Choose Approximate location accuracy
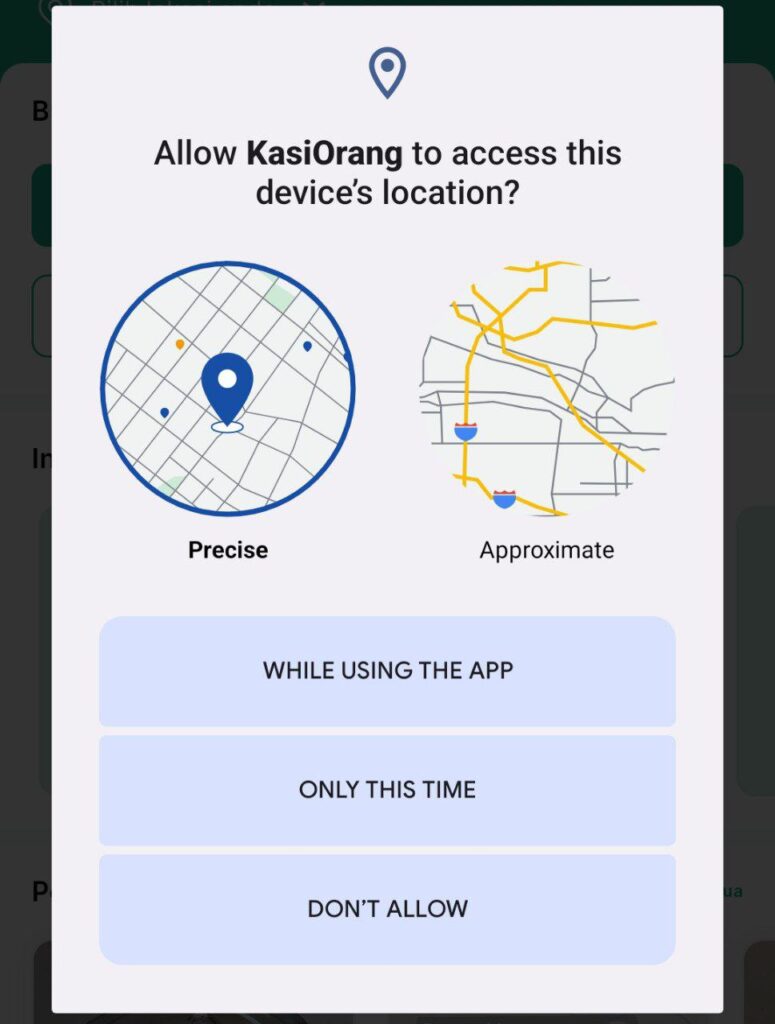 tap(546, 391)
